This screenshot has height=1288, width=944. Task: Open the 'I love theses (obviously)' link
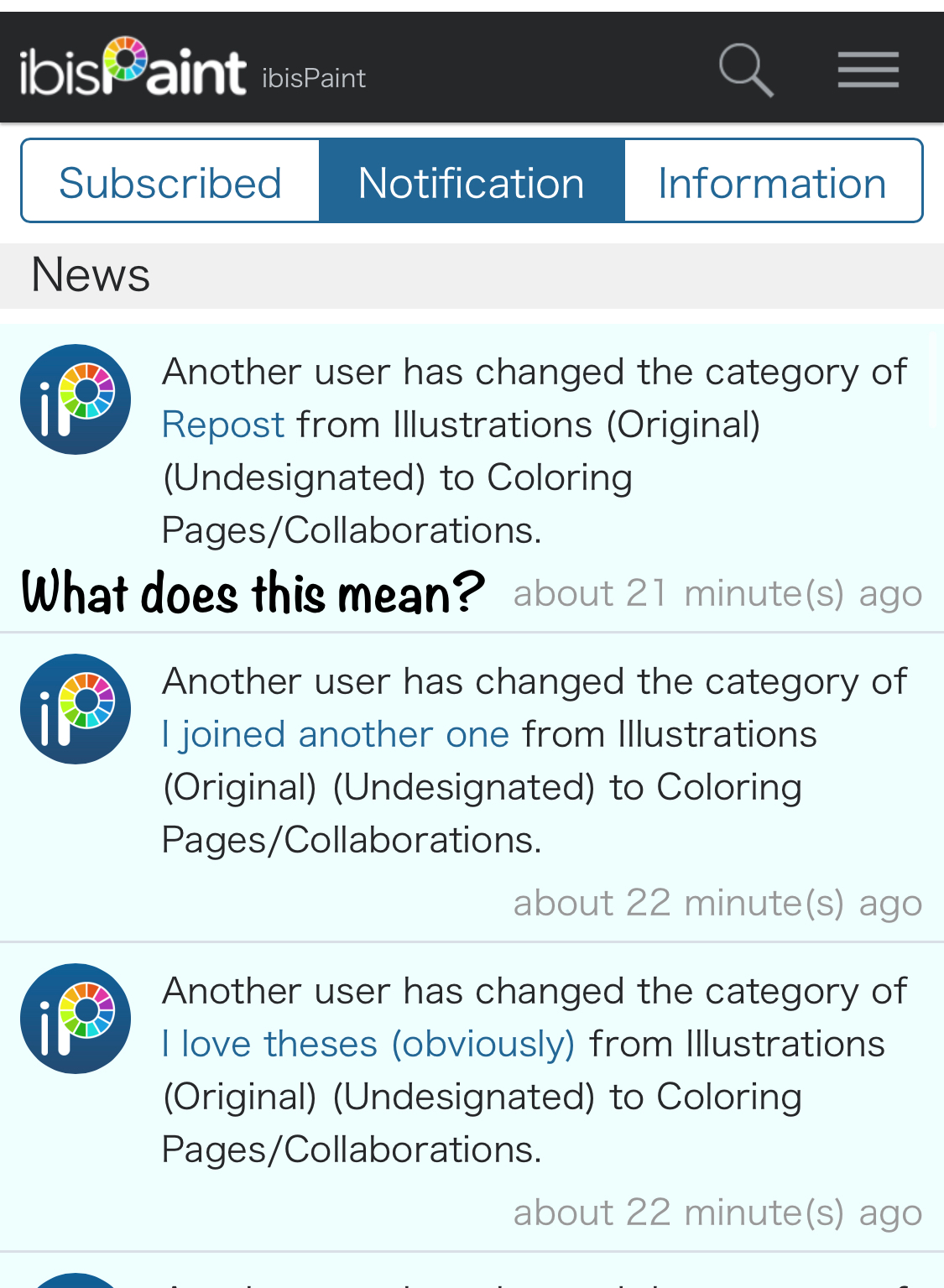[368, 1044]
